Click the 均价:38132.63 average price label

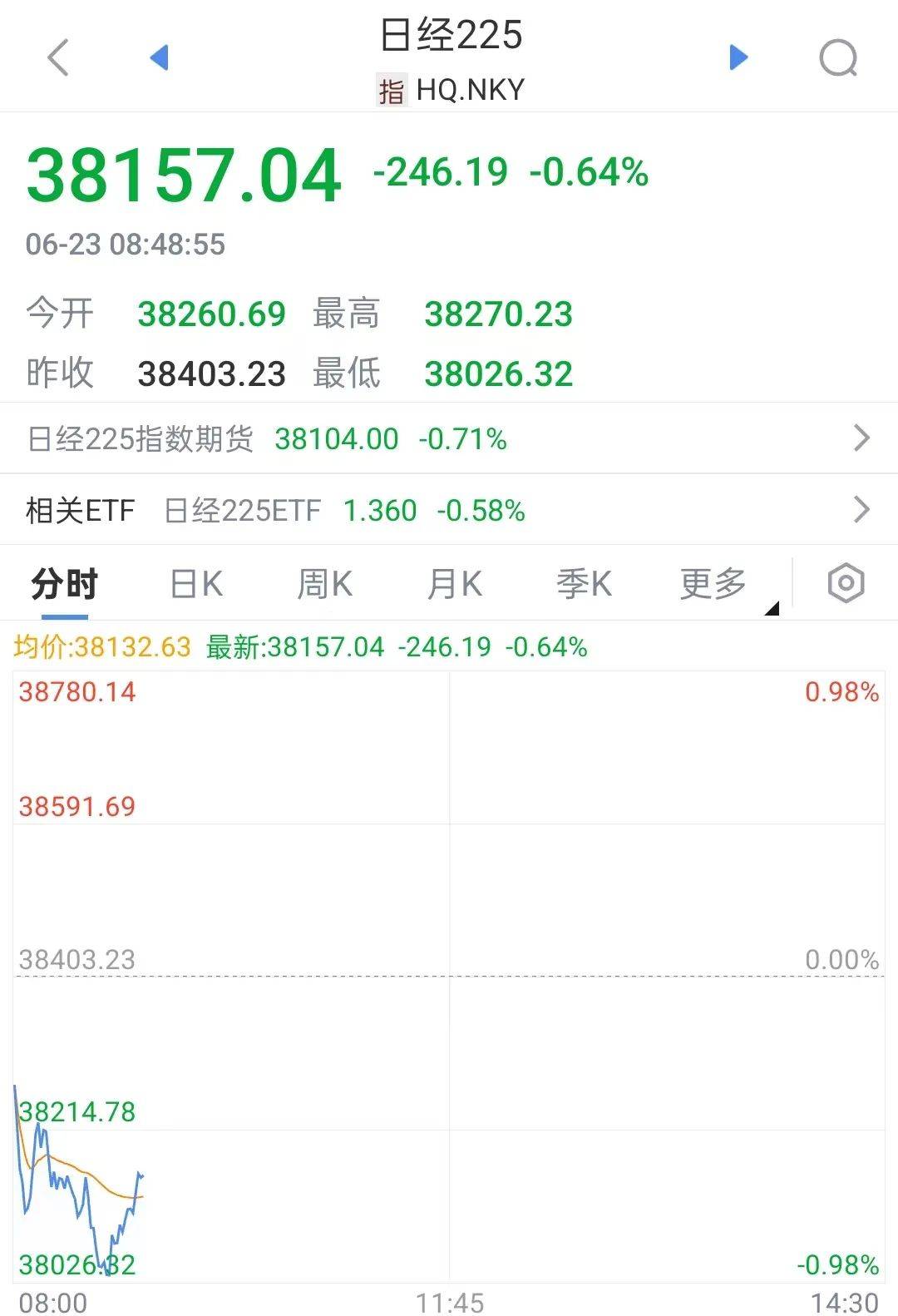click(101, 646)
